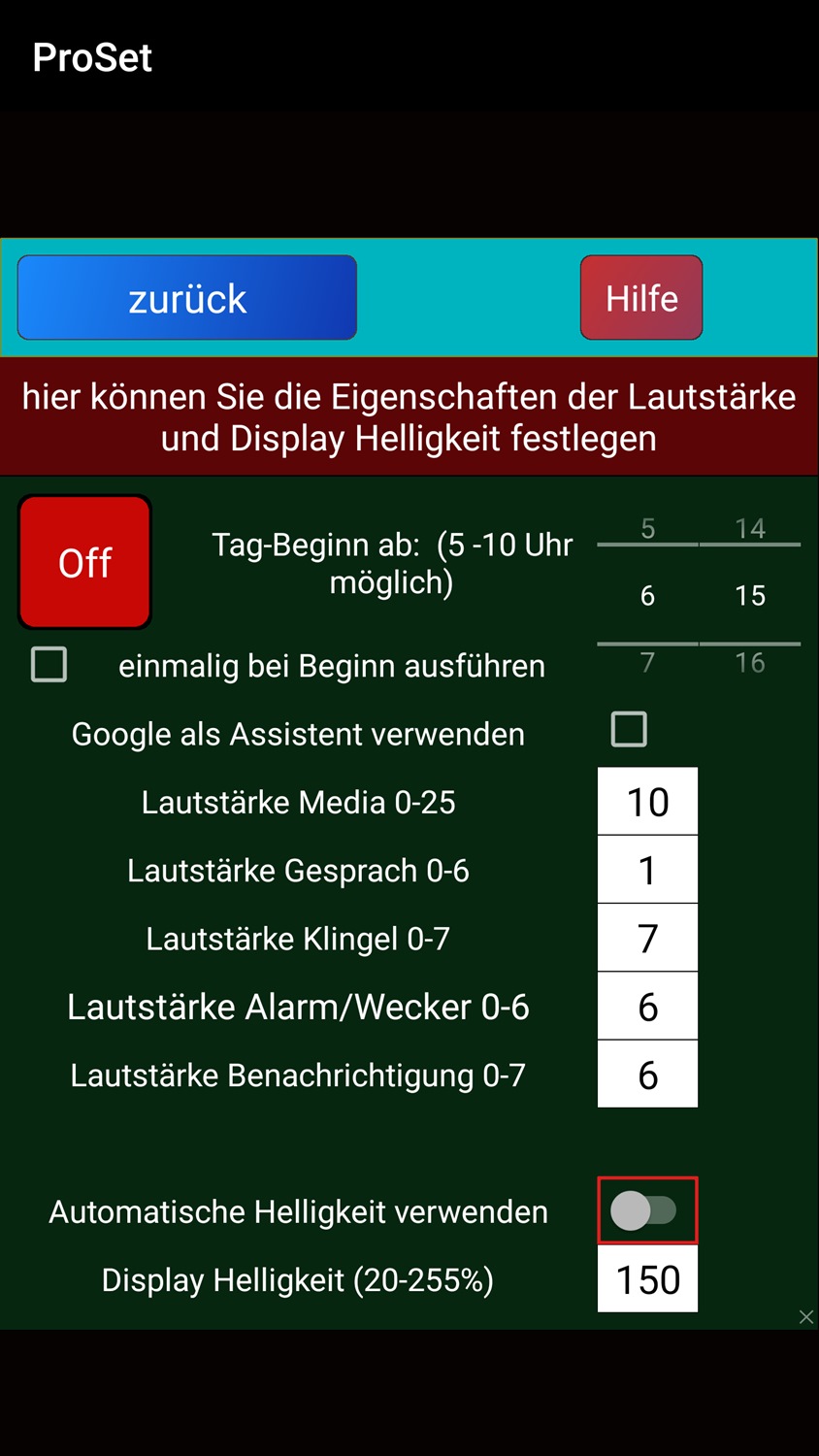Edit the Lautstärke Media value field
This screenshot has height=1456, width=819.
pyautogui.click(x=647, y=802)
